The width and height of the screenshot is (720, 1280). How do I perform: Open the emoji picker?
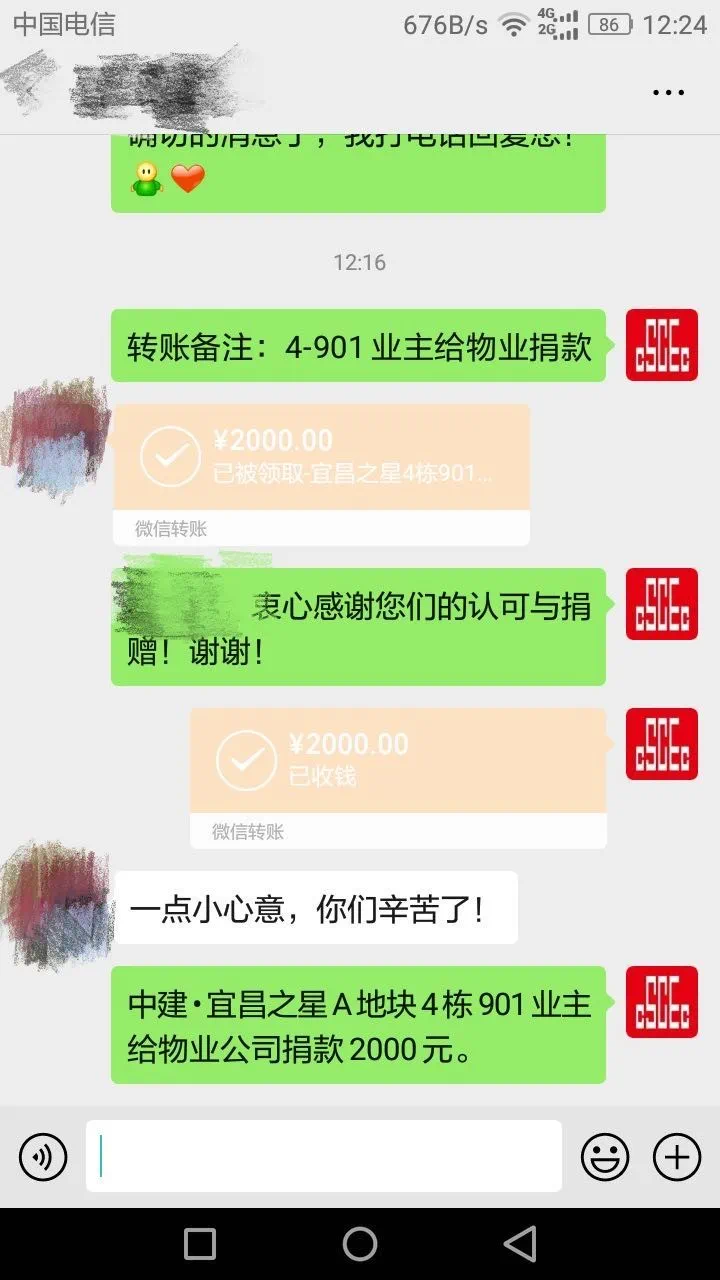[x=605, y=1157]
